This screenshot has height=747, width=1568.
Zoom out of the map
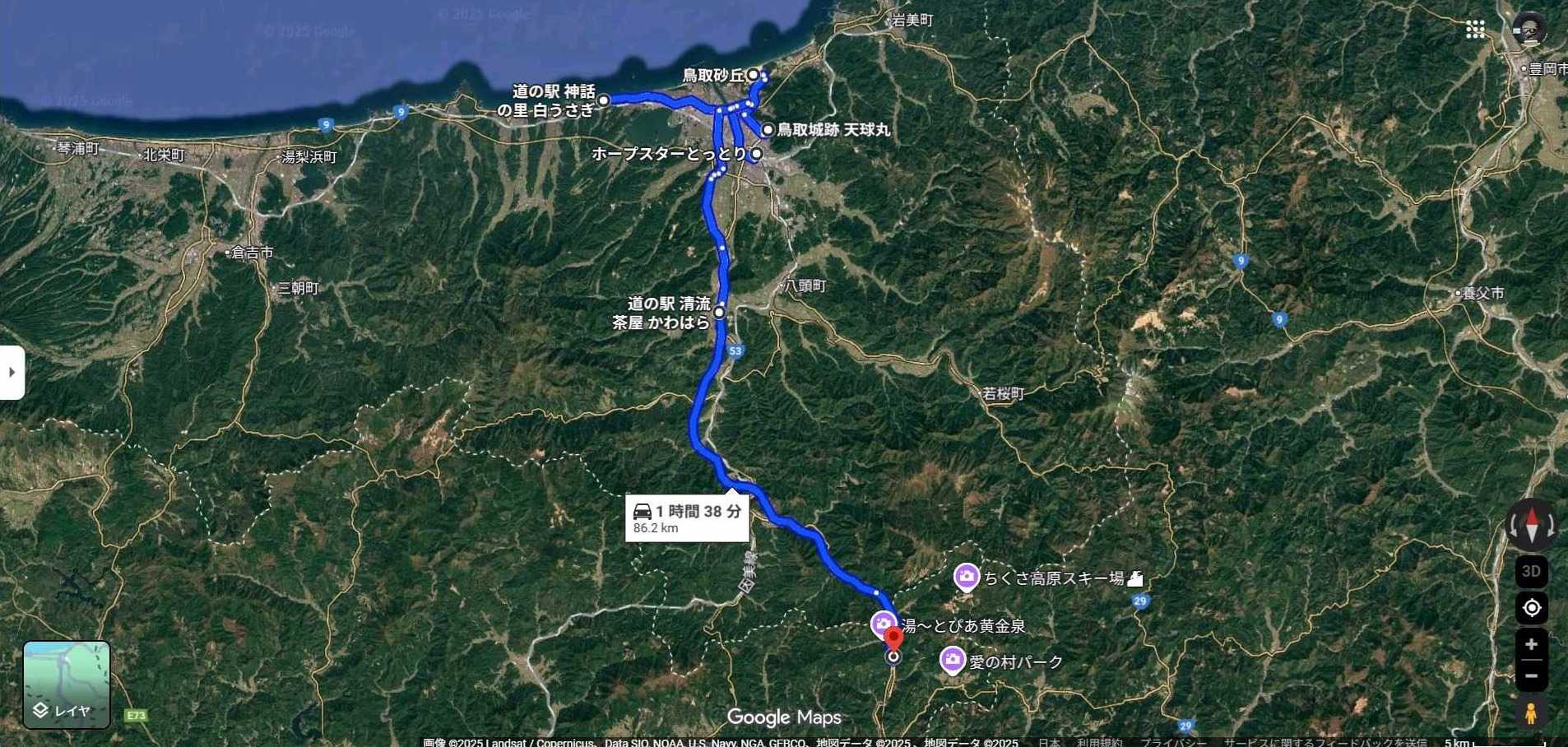tap(1531, 676)
